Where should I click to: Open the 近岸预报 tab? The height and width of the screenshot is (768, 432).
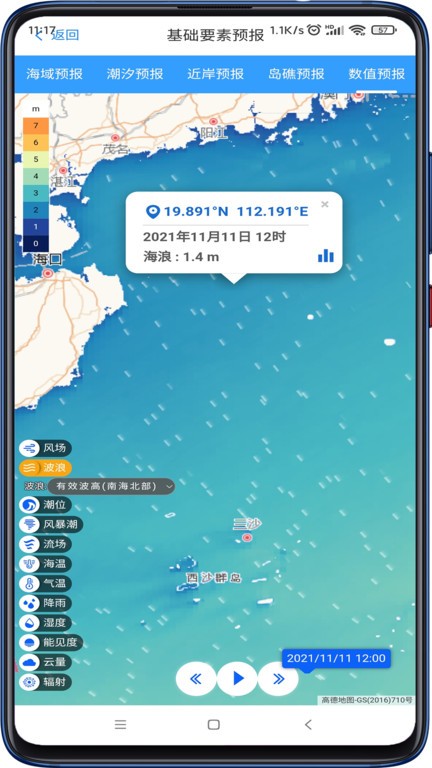pyautogui.click(x=216, y=74)
